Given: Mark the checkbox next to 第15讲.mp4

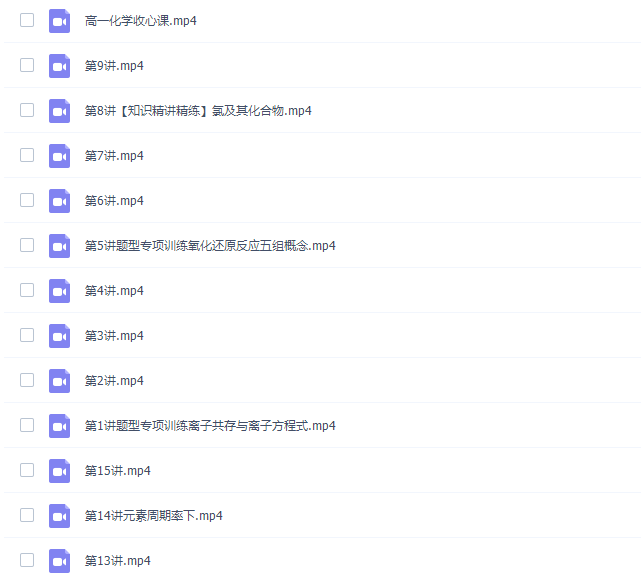Looking at the screenshot, I should (x=27, y=470).
